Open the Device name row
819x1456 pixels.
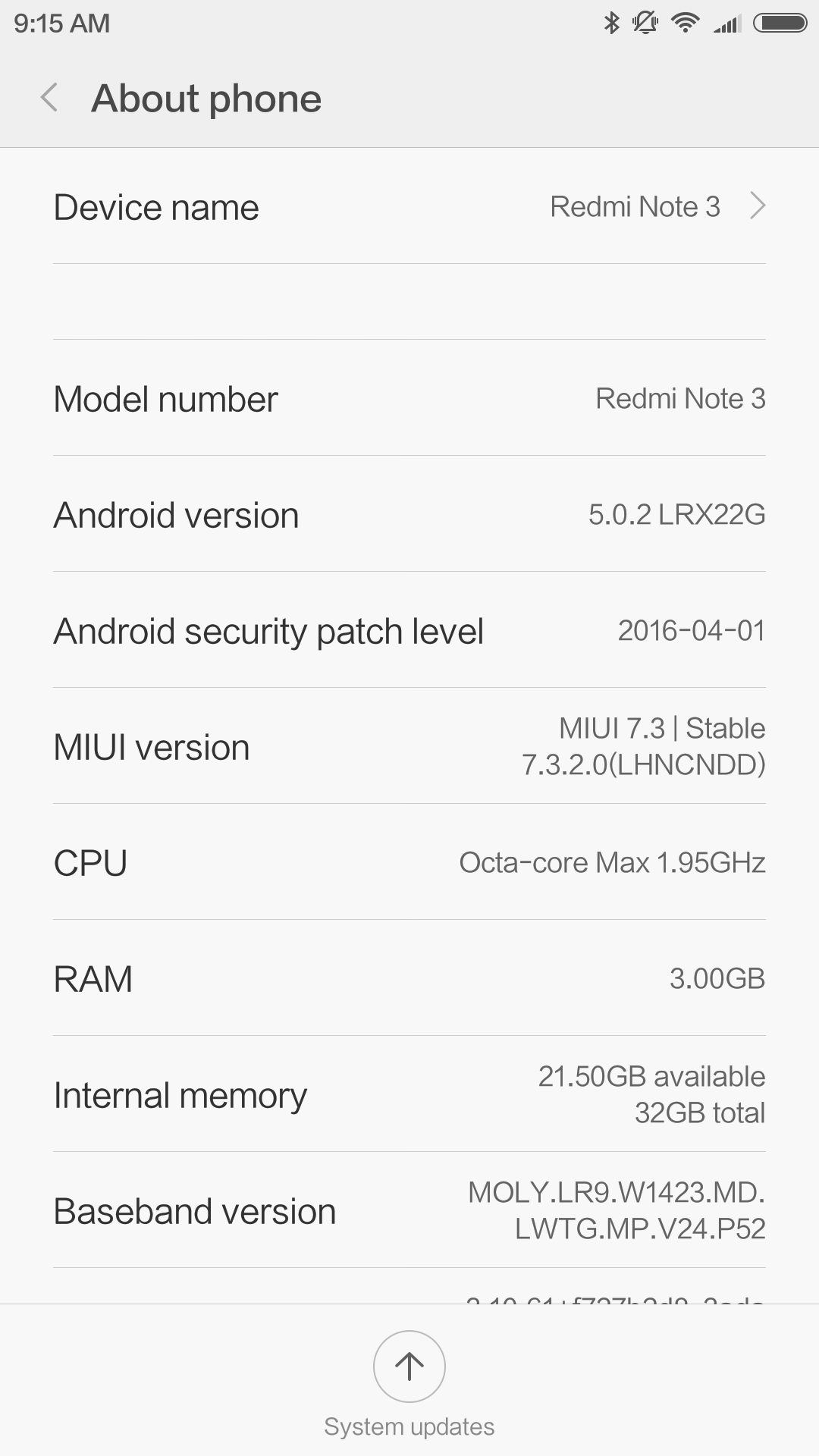tap(409, 206)
